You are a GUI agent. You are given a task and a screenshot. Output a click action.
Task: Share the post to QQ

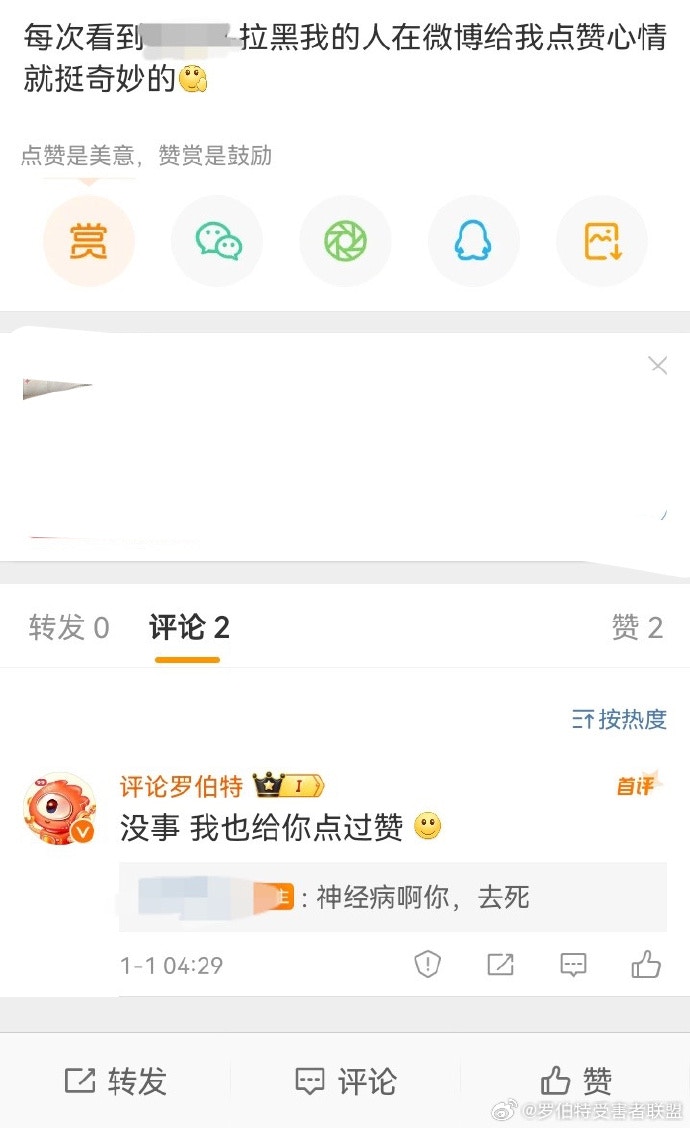[x=473, y=241]
